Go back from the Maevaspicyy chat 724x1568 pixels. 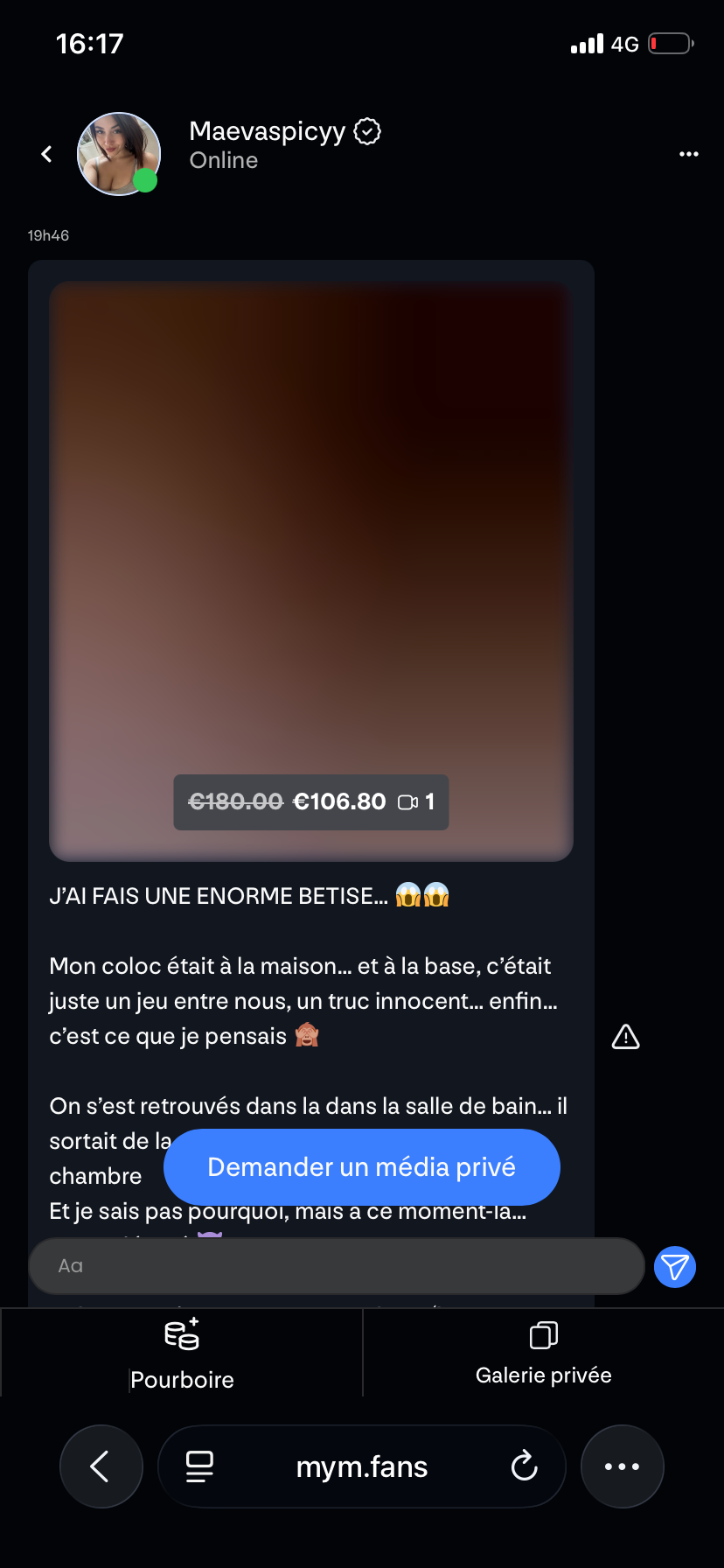pos(47,154)
